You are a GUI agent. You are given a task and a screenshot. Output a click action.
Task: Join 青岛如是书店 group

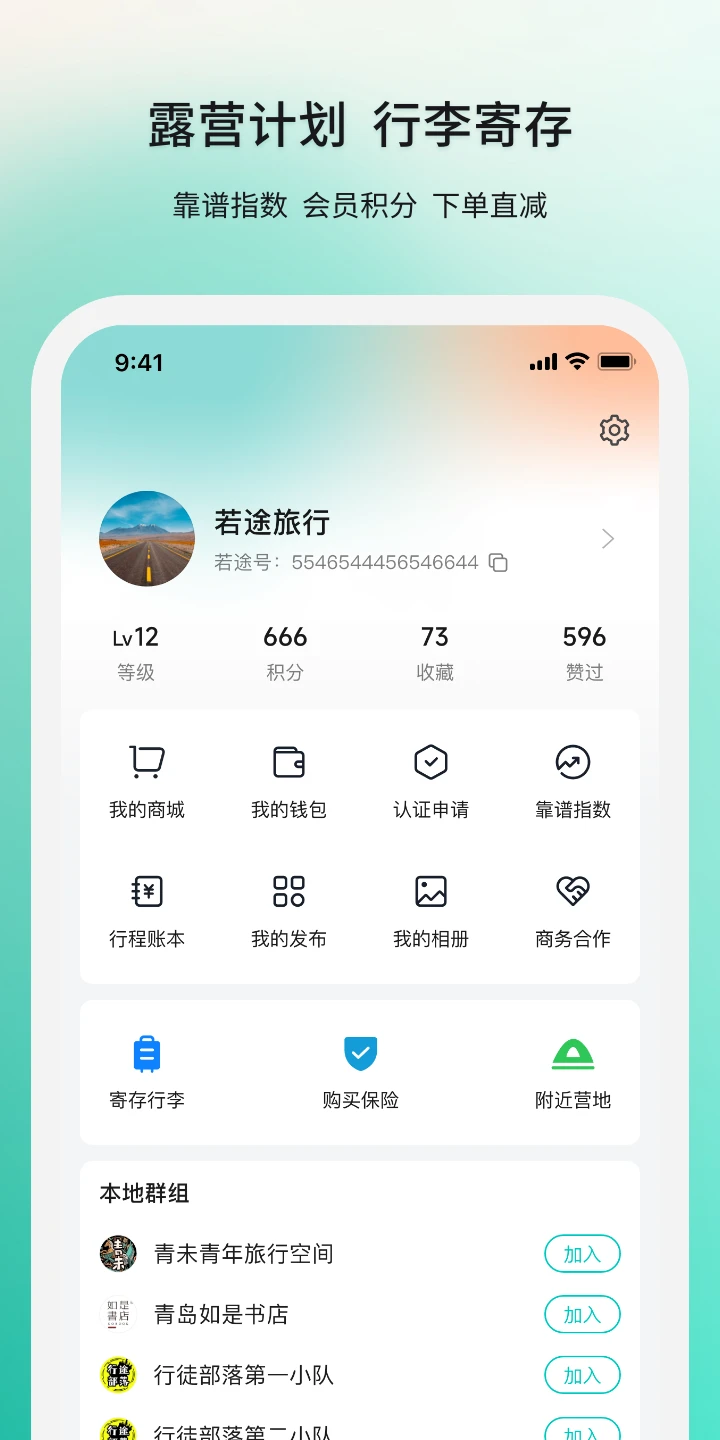[582, 1314]
